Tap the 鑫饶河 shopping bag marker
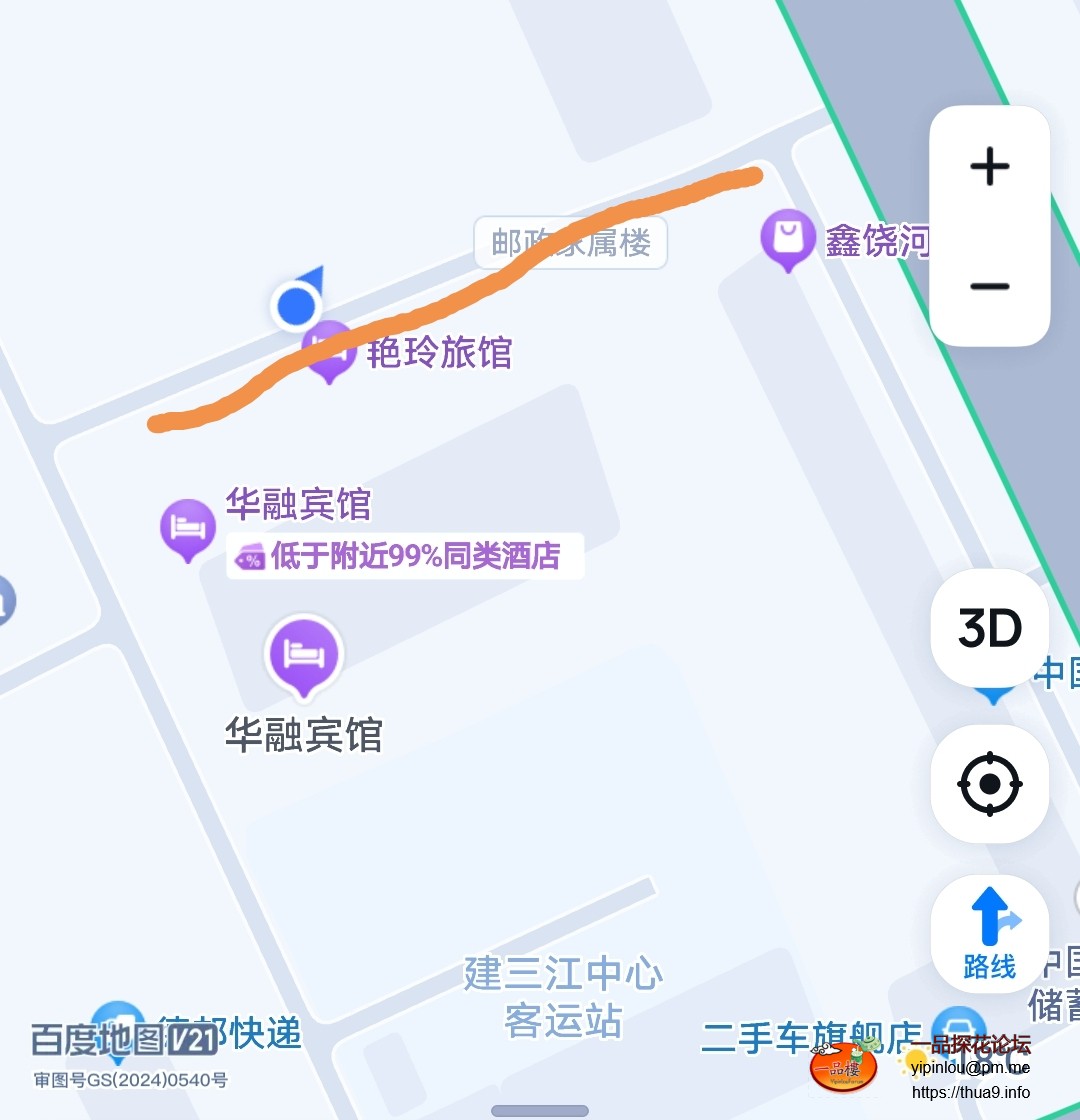The width and height of the screenshot is (1080, 1120). click(x=788, y=240)
